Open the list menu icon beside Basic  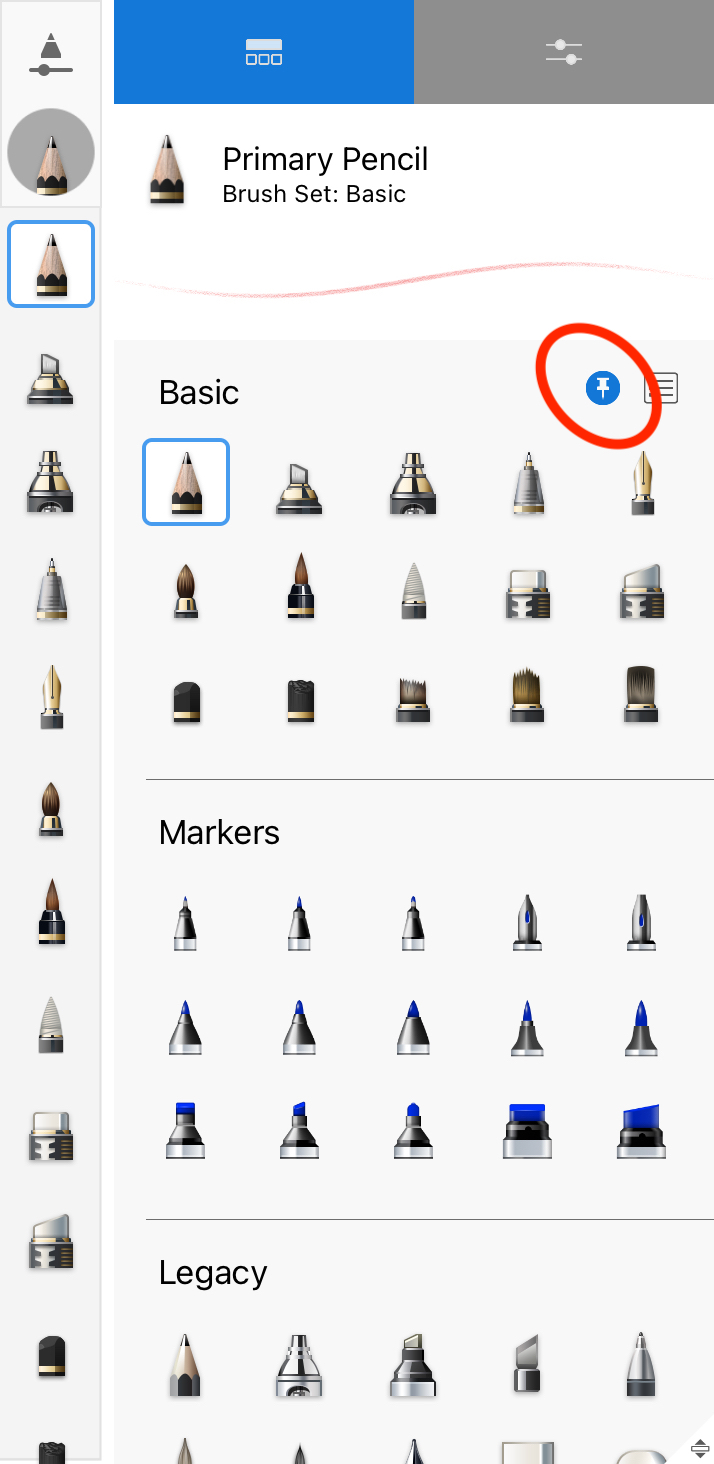point(662,388)
